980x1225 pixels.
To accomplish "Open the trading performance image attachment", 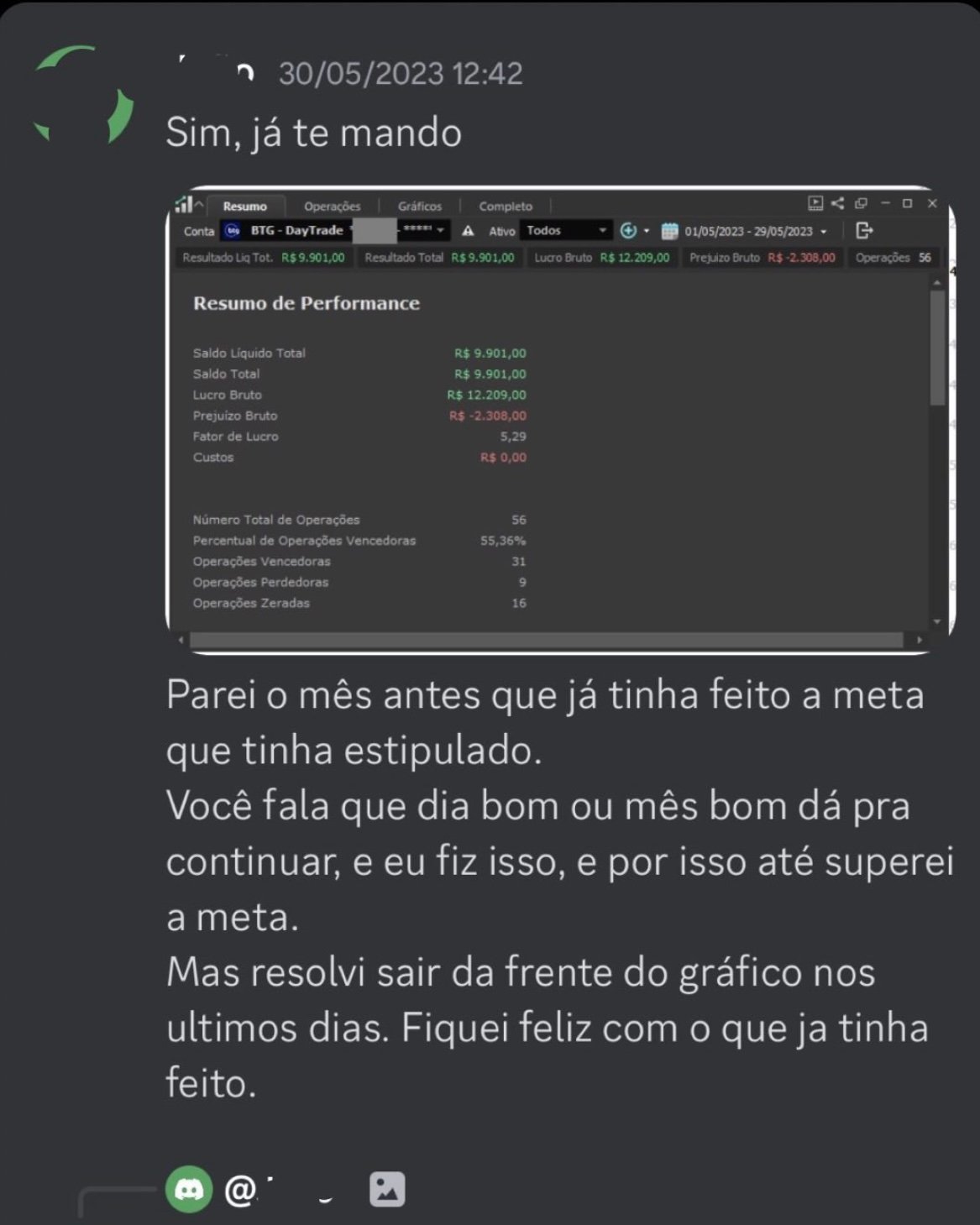I will 559,420.
